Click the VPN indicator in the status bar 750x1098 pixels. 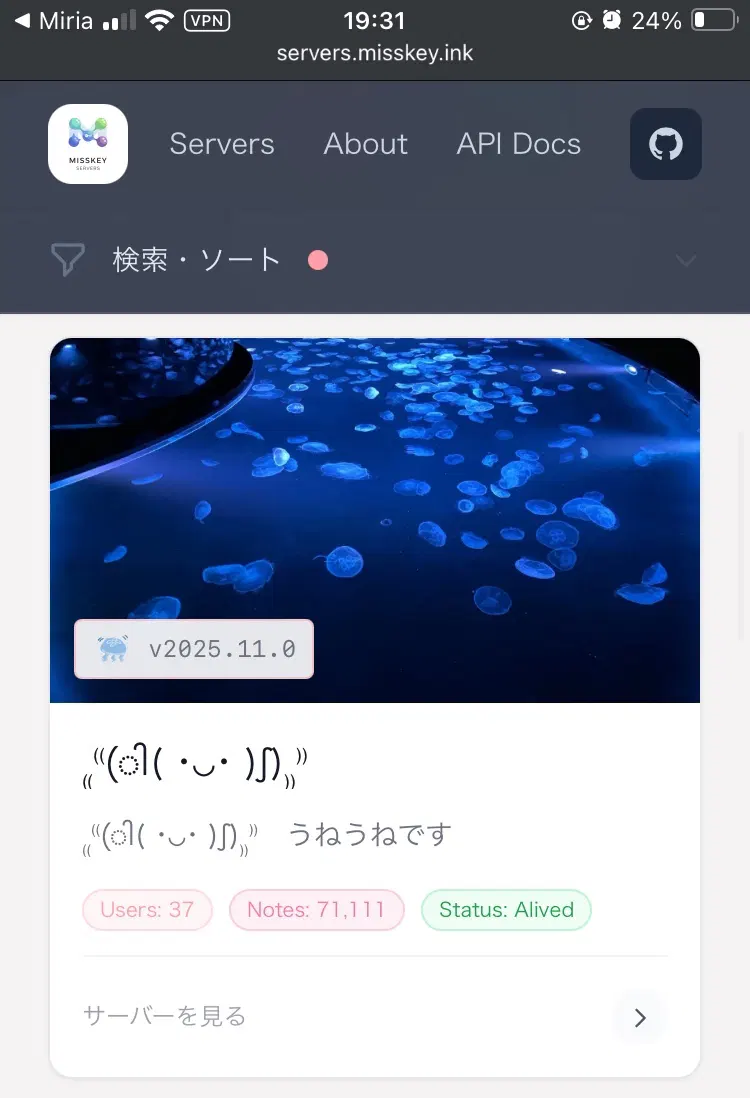pos(207,20)
